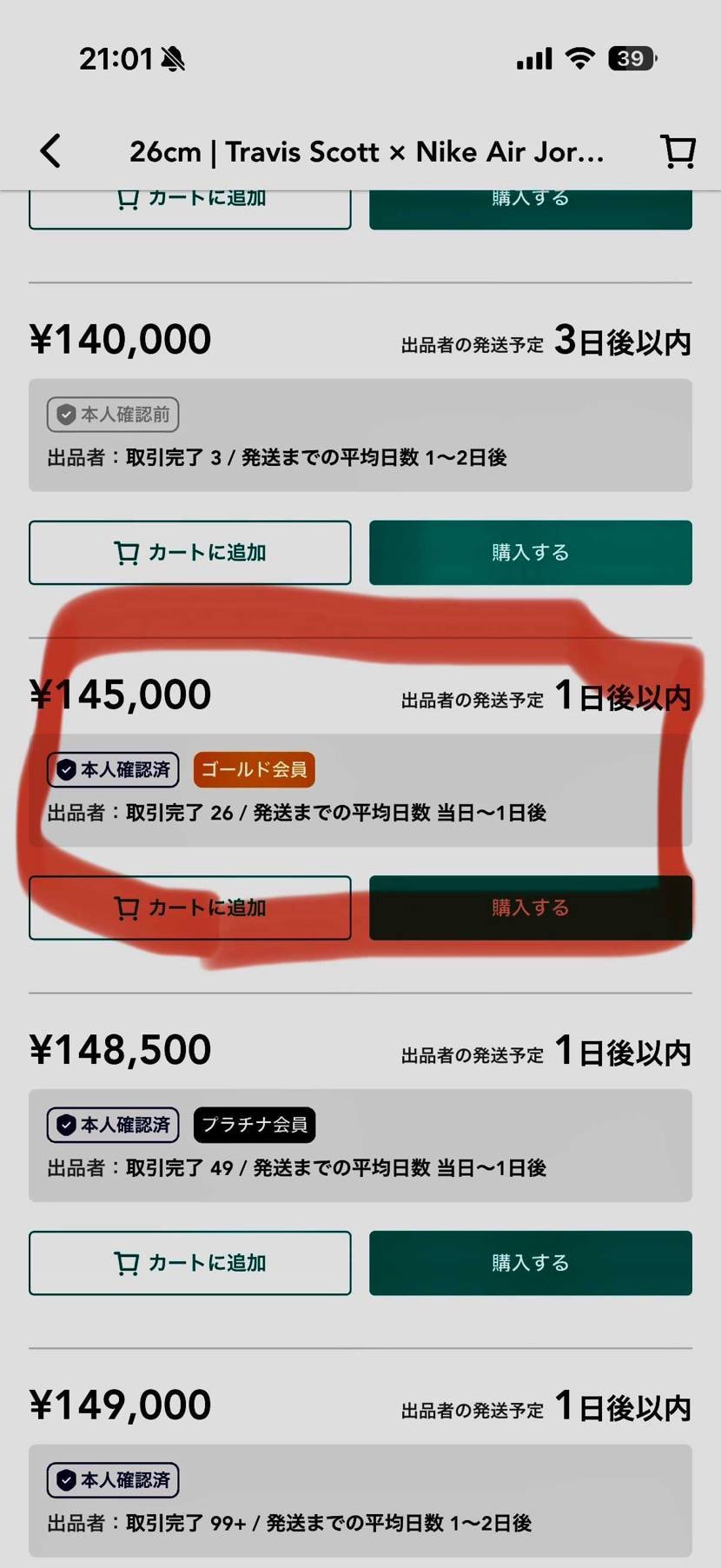
Task: Tap the back arrow to return
Action: click(x=50, y=150)
